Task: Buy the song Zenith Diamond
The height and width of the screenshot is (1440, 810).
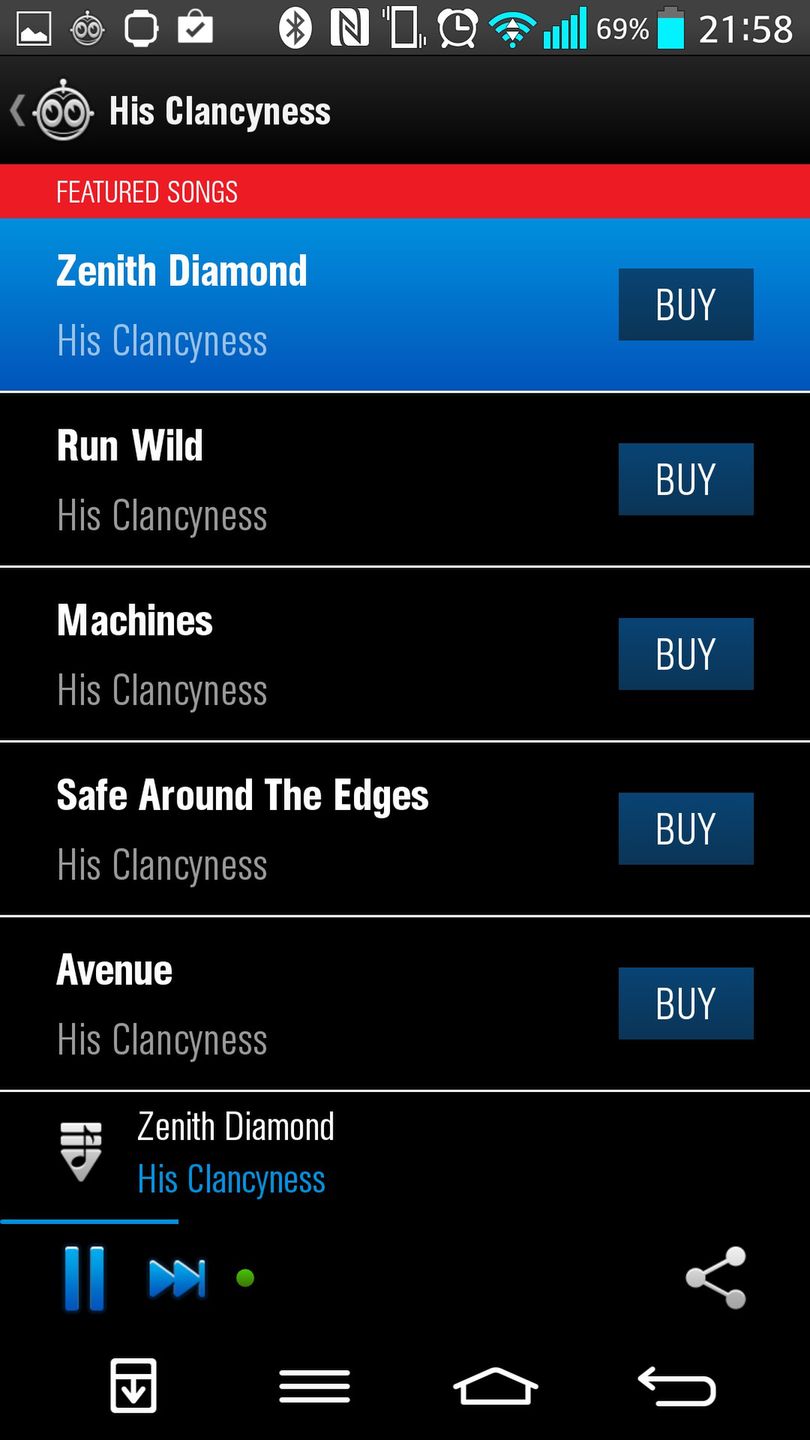Action: 685,305
